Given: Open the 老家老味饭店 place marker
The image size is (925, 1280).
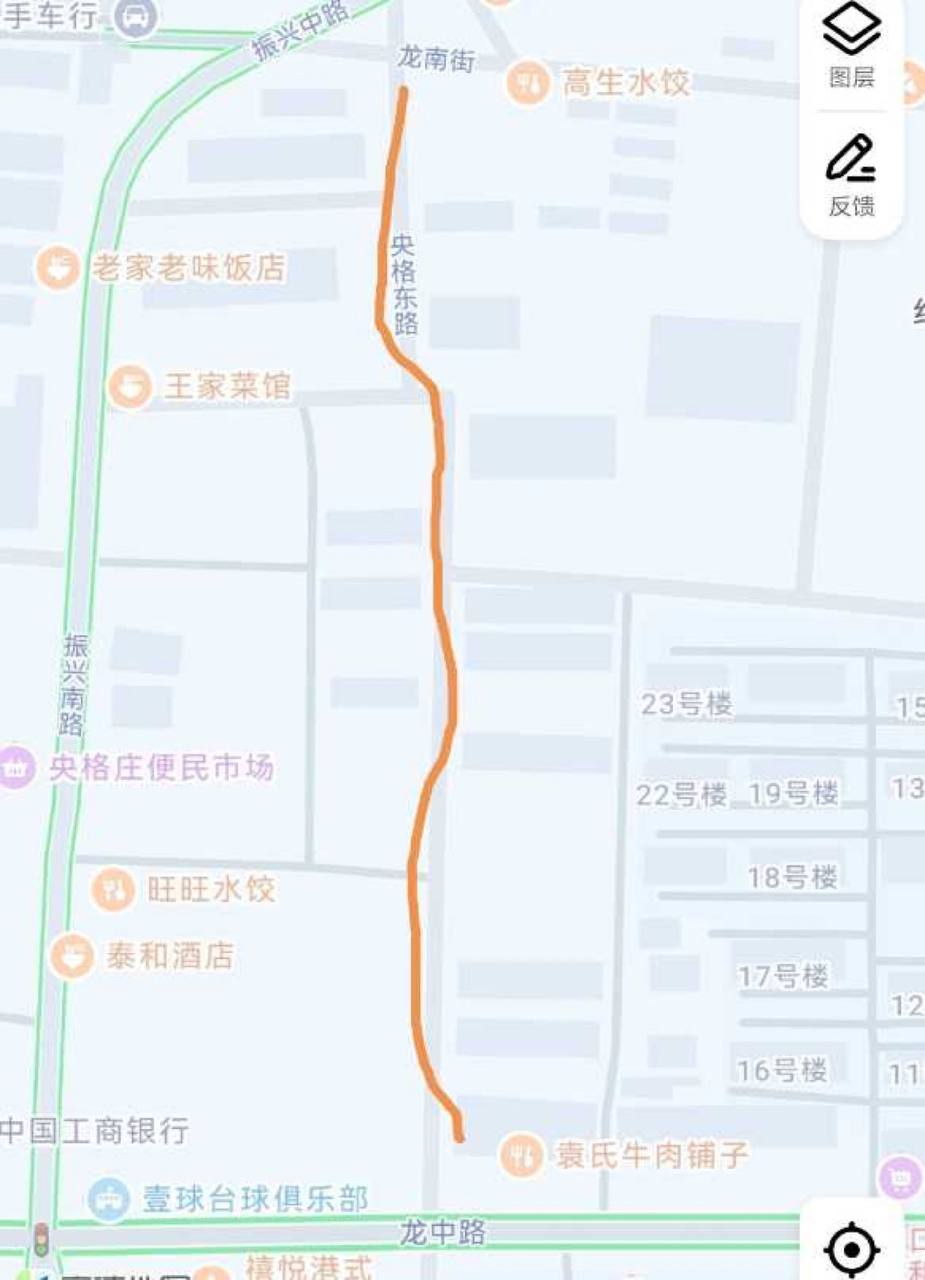Looking at the screenshot, I should pos(58,268).
